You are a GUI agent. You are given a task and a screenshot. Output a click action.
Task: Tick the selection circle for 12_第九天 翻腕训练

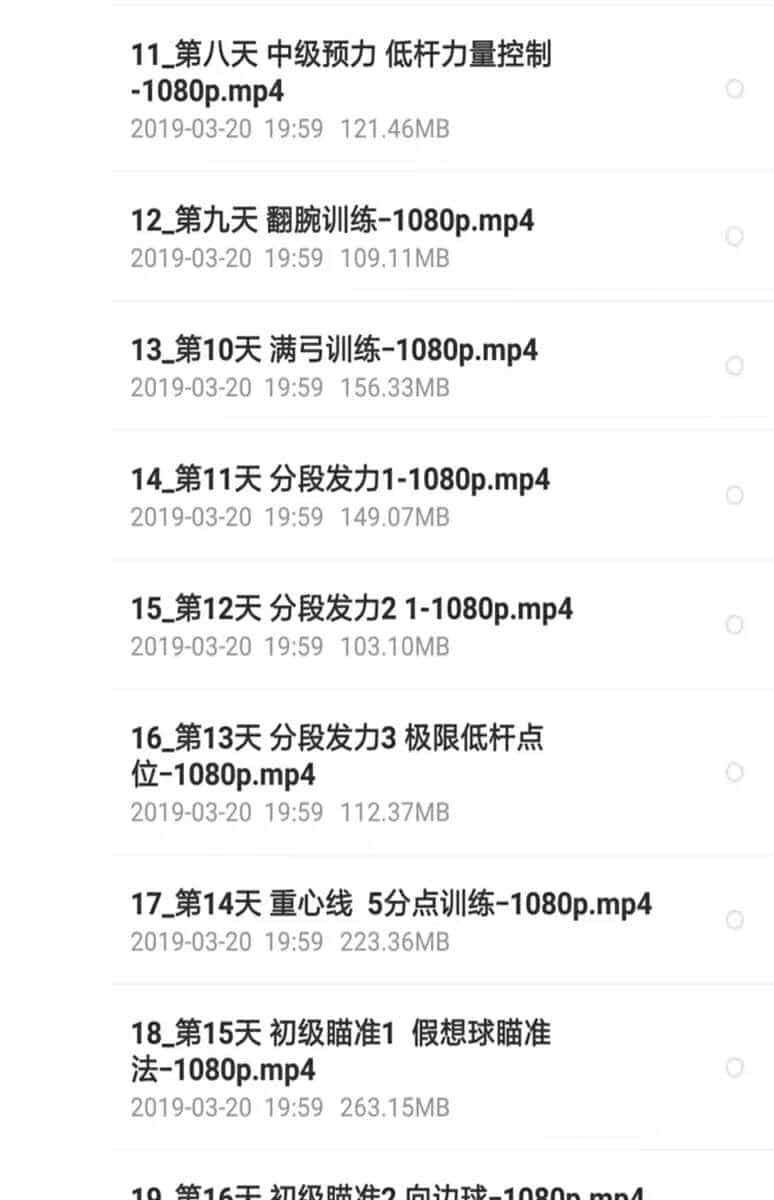[735, 237]
